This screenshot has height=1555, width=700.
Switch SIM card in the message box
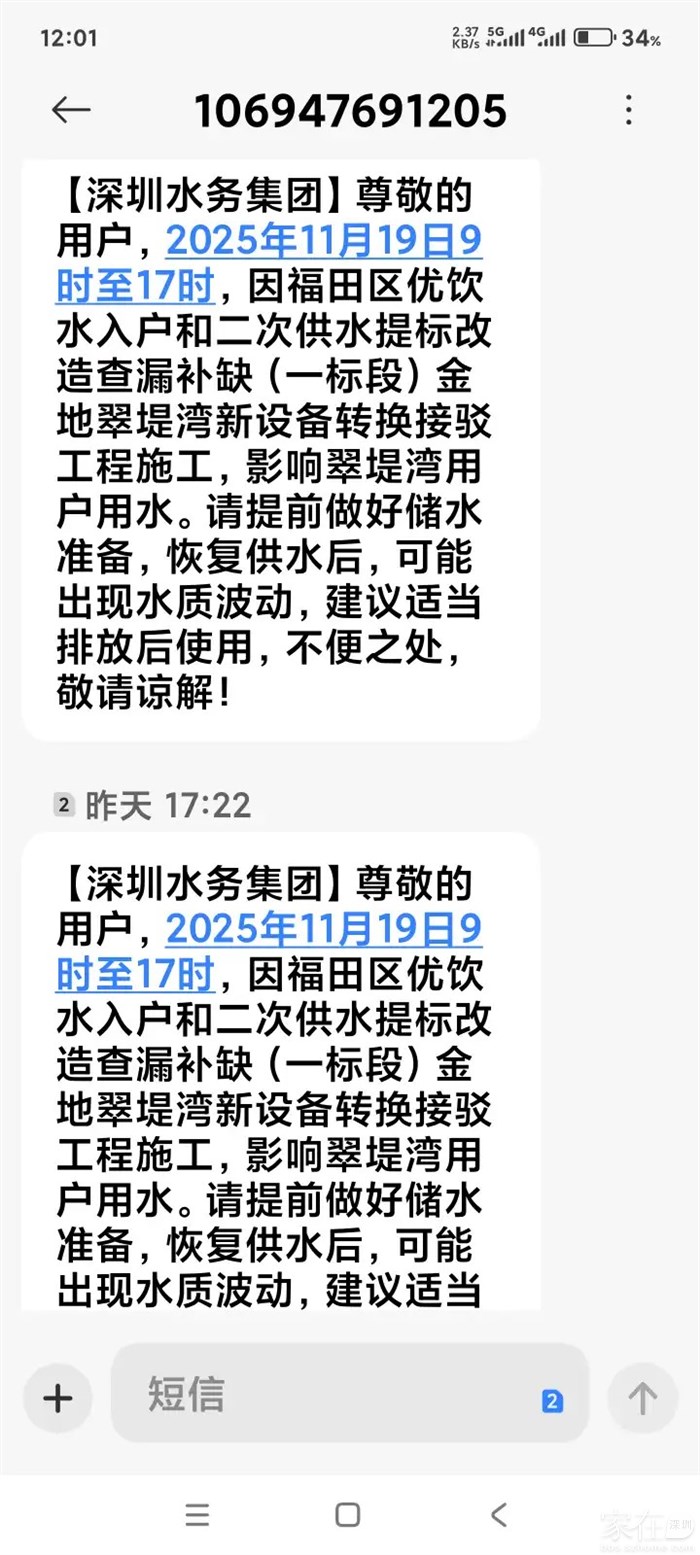(552, 1401)
